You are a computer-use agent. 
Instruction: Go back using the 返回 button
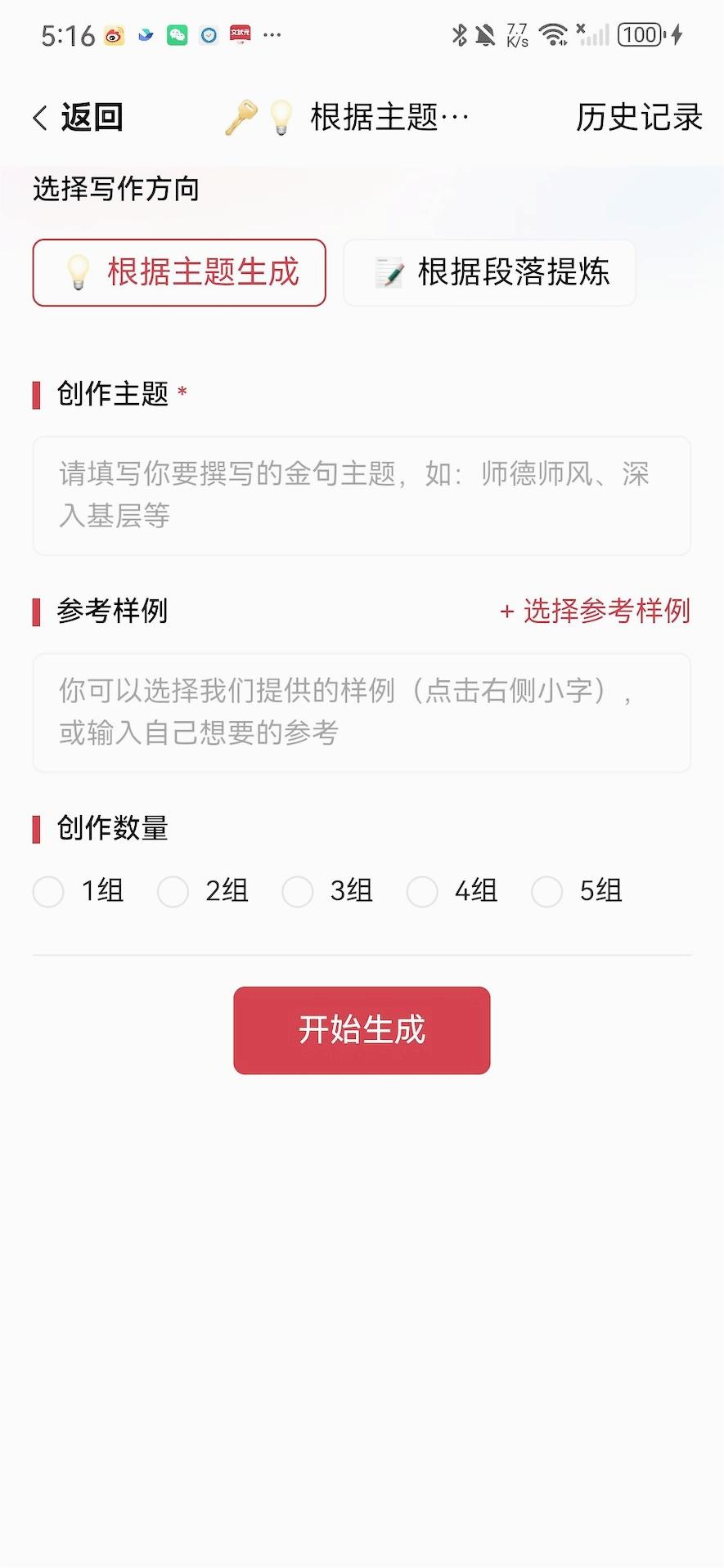coord(79,118)
